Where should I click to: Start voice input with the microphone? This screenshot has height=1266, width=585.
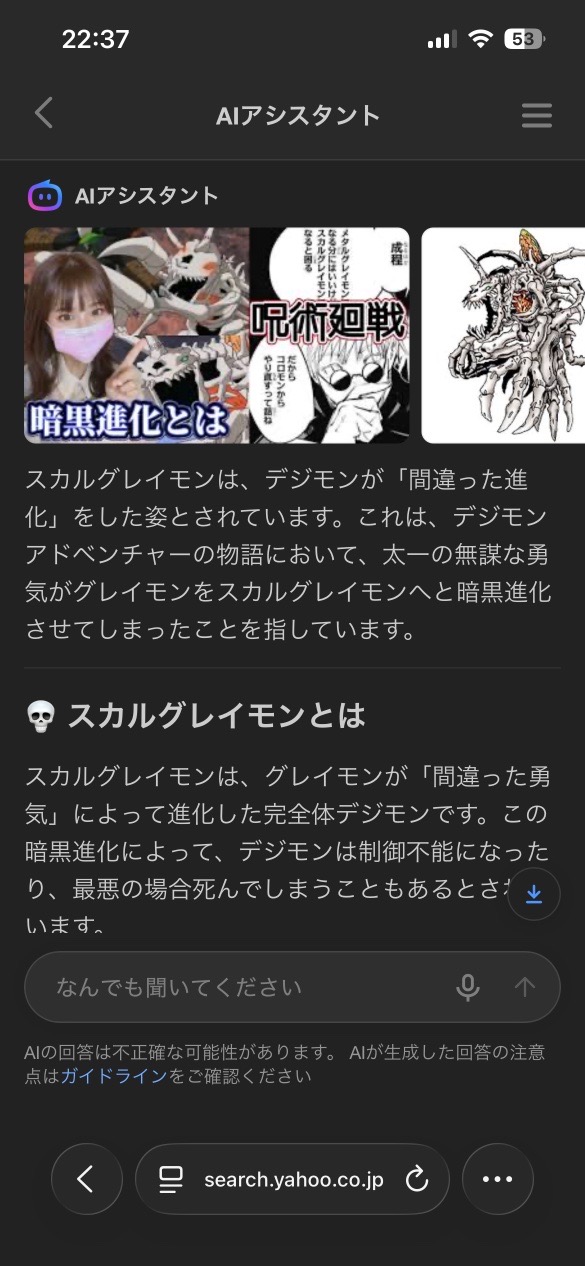coord(467,987)
